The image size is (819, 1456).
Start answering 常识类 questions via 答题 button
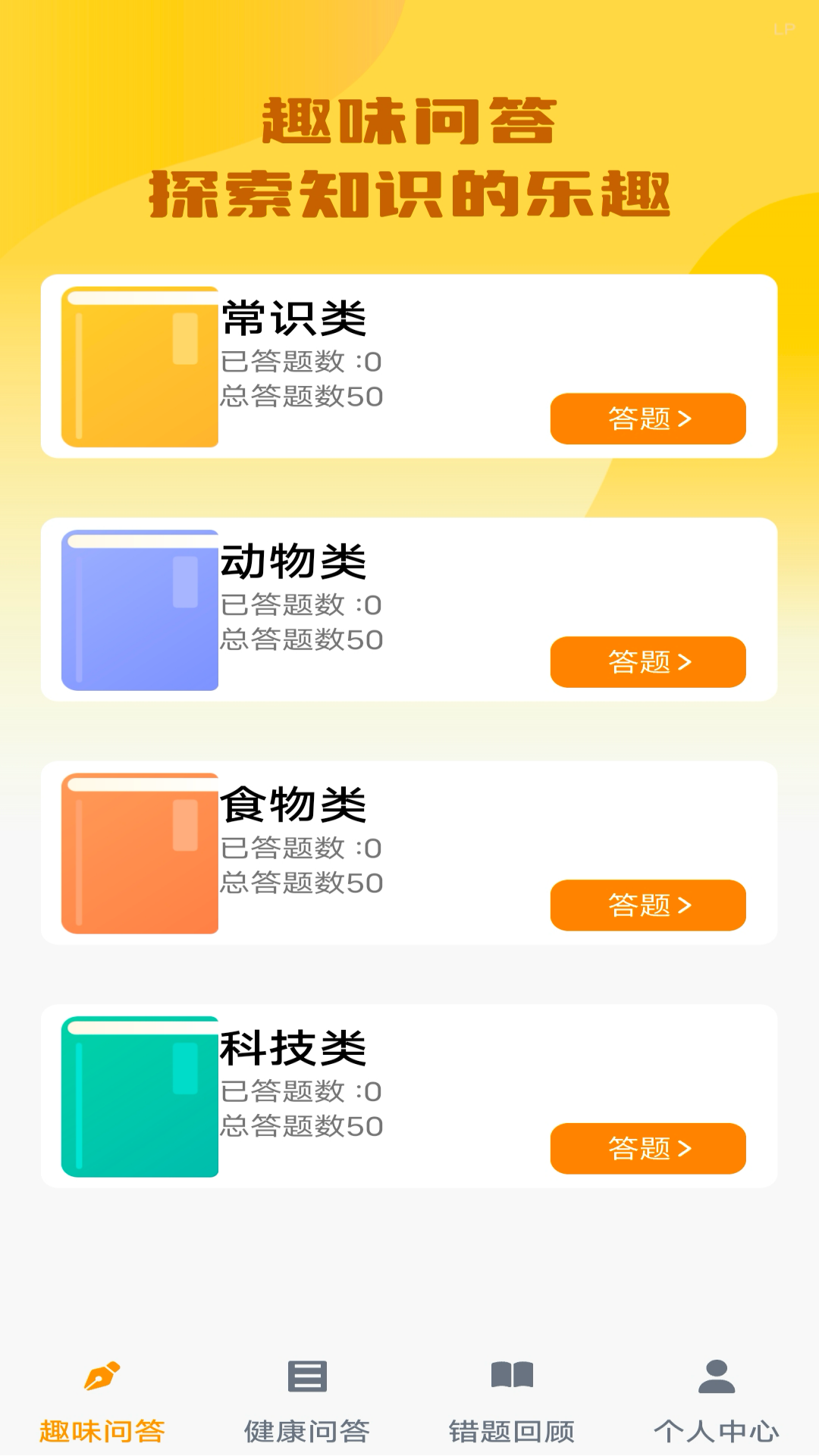pyautogui.click(x=648, y=418)
